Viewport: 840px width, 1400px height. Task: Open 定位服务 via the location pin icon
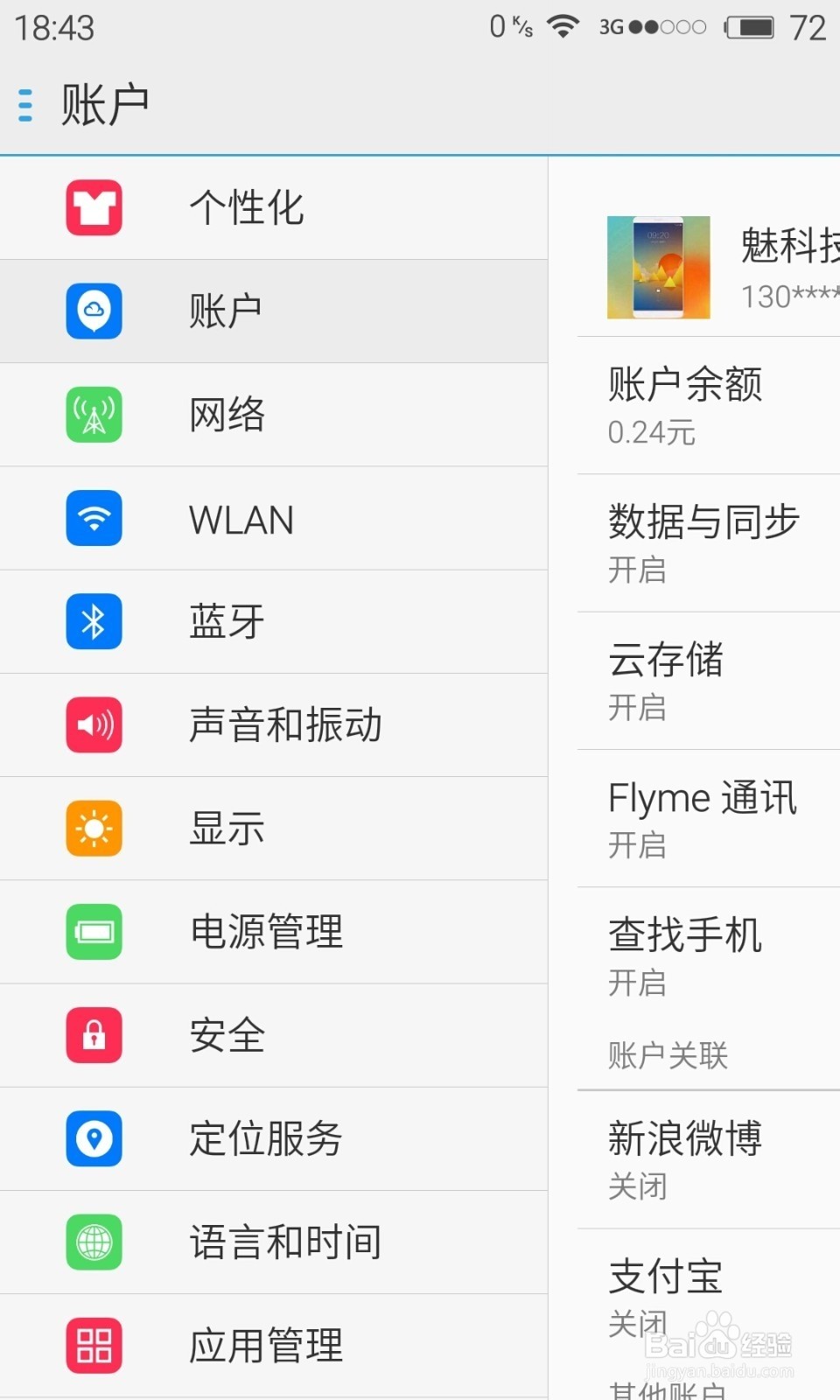[94, 1138]
